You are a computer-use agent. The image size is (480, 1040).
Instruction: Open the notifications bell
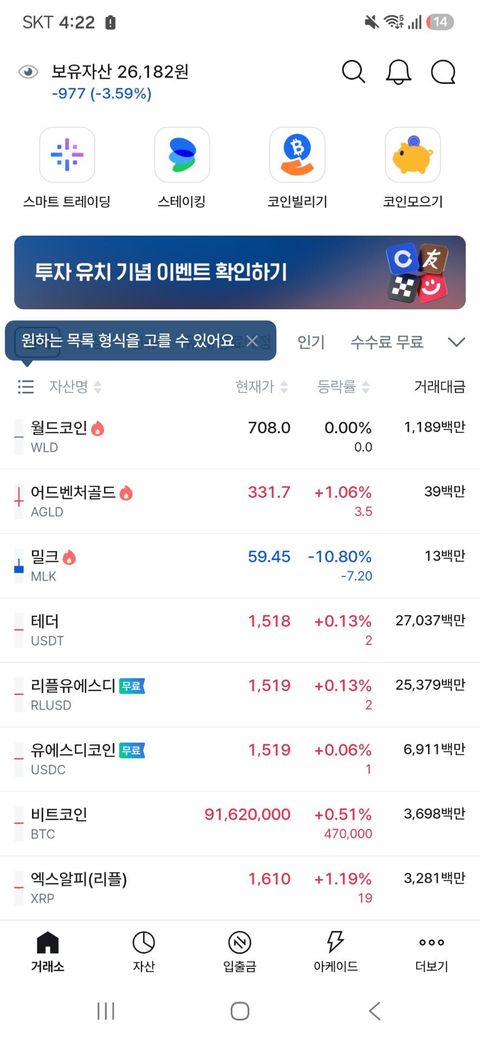tap(398, 72)
